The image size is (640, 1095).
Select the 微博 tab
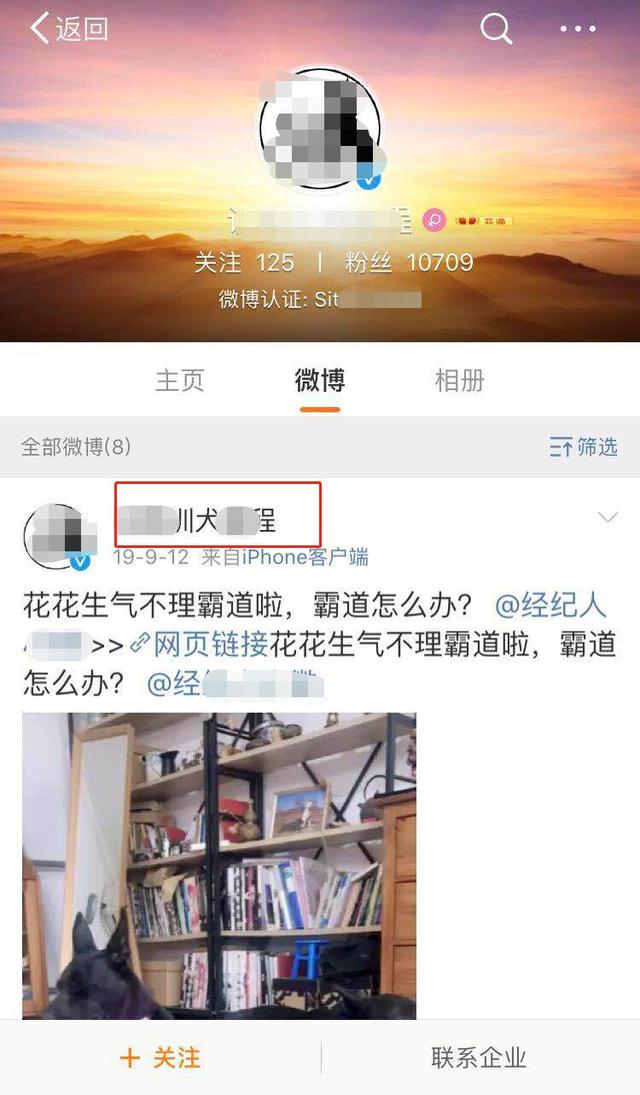pos(320,380)
